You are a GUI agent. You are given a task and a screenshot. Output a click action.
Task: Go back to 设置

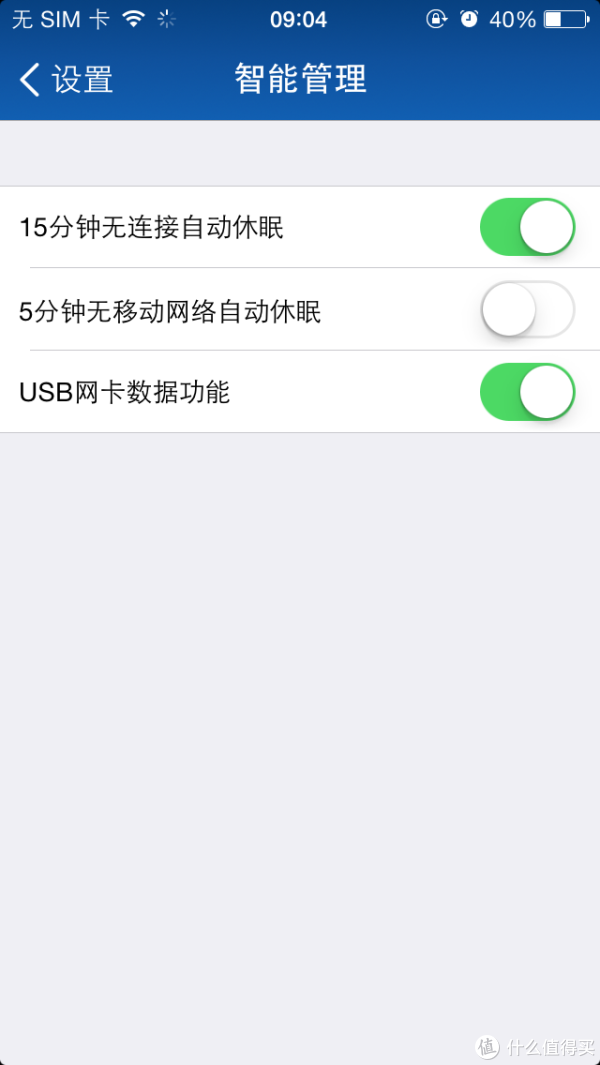pyautogui.click(x=66, y=79)
